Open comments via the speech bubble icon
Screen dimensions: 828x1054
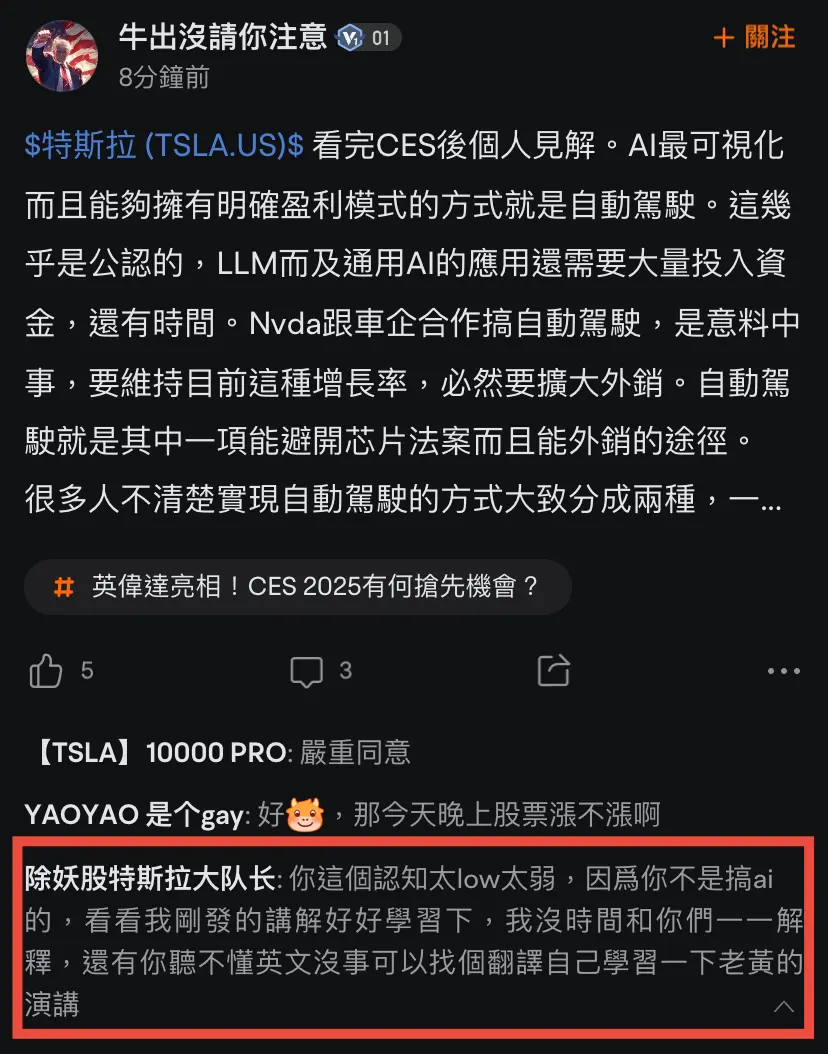(x=305, y=671)
